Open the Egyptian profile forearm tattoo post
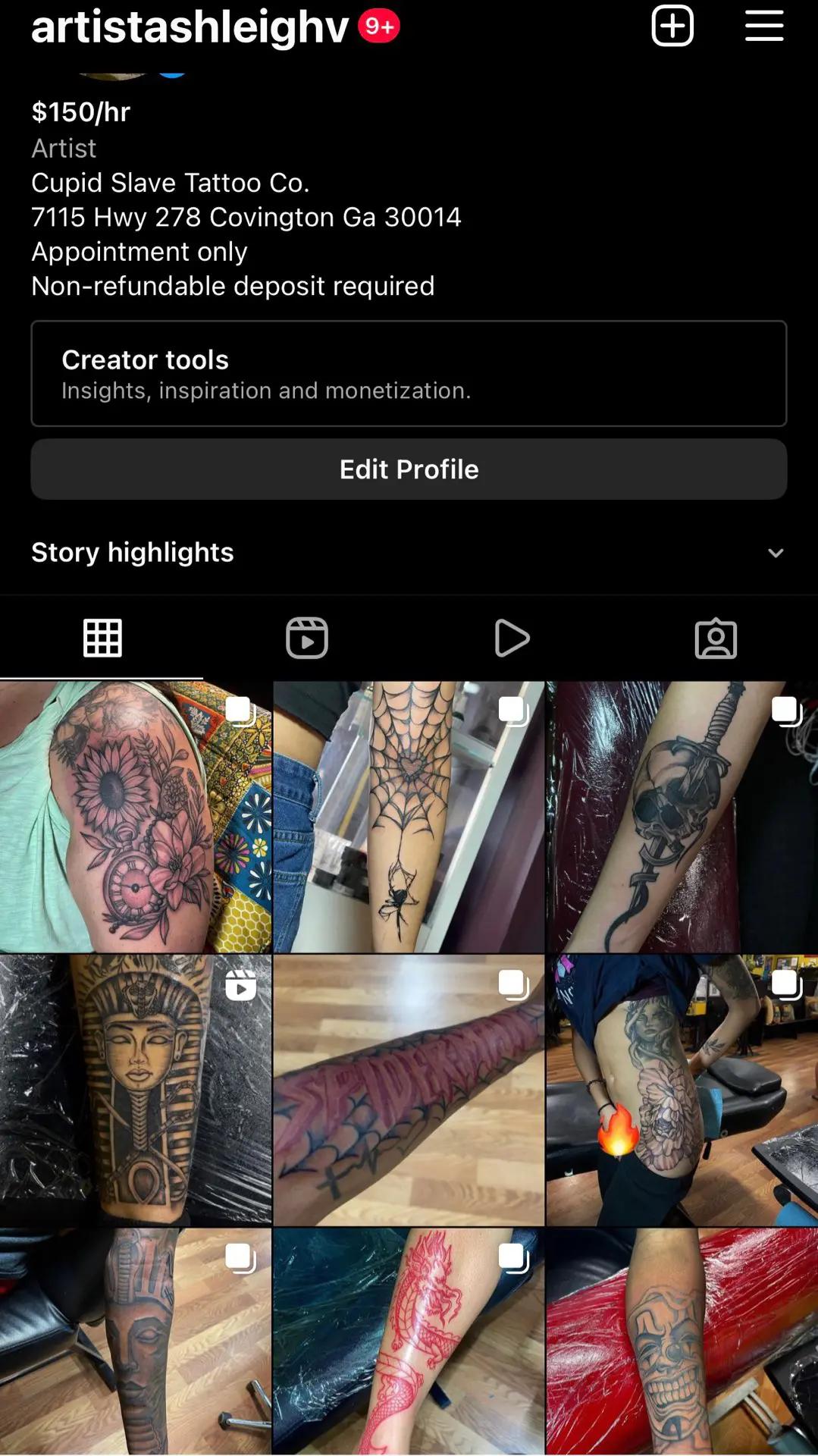Screen dimensions: 818x1456 tap(135, 1342)
